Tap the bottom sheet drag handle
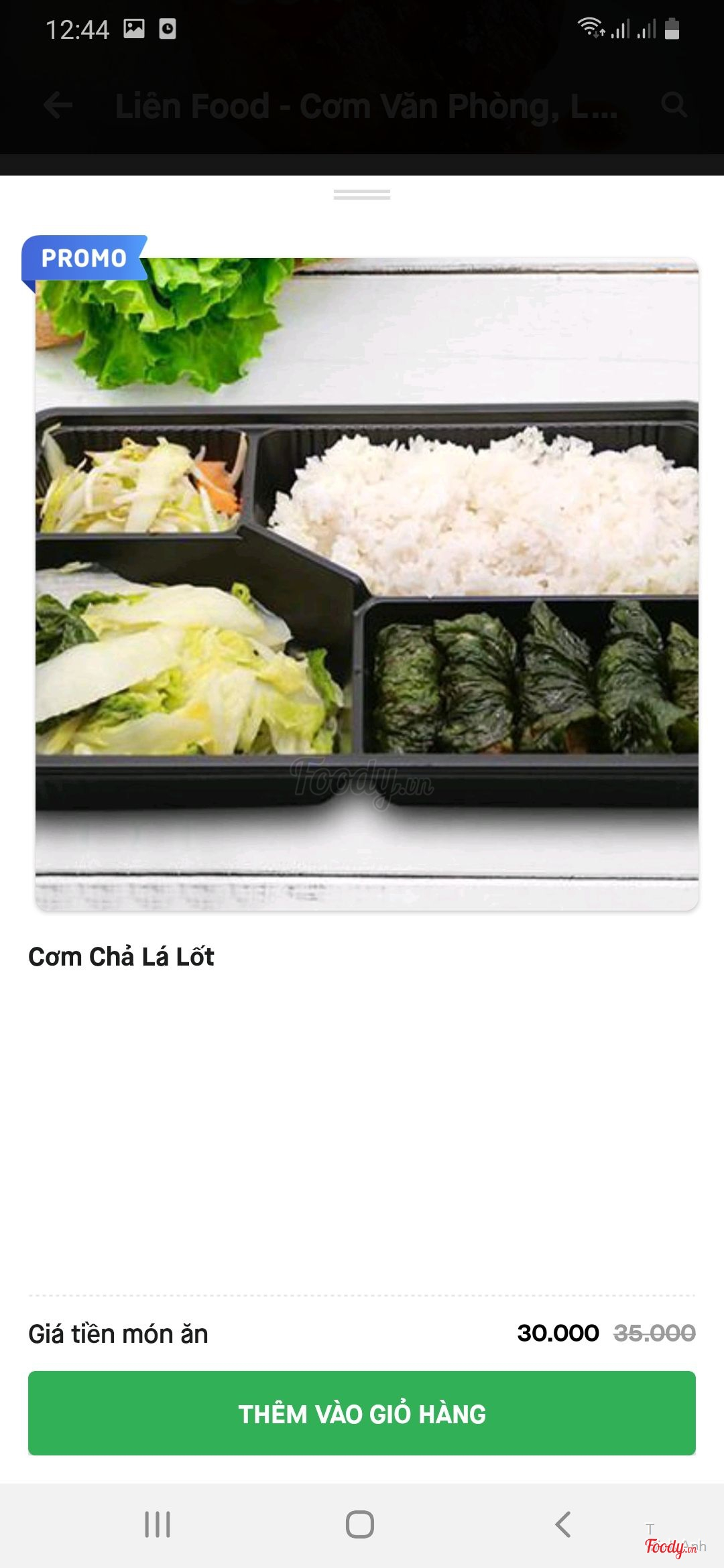 click(362, 194)
